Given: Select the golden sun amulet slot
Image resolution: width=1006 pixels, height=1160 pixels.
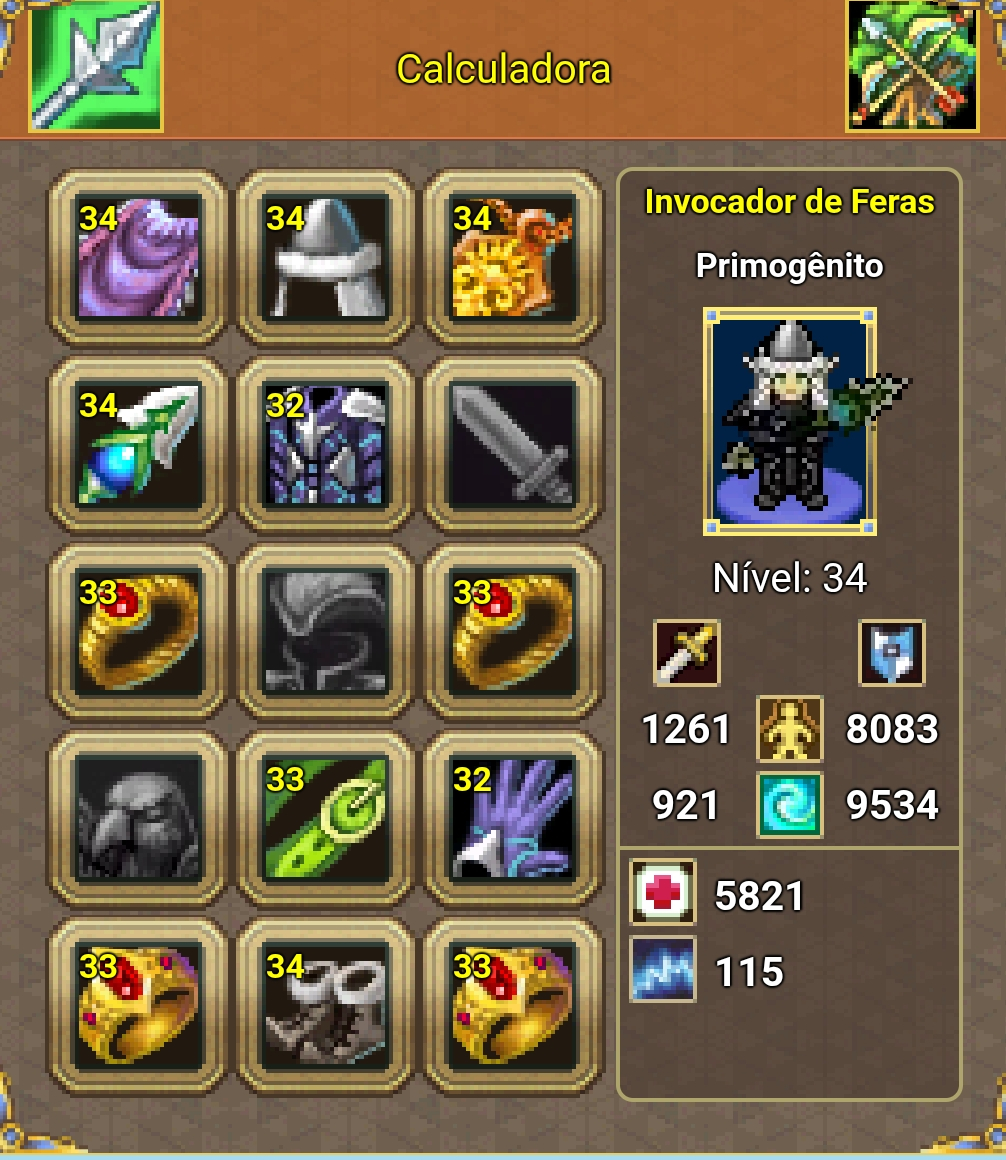Looking at the screenshot, I should (513, 258).
